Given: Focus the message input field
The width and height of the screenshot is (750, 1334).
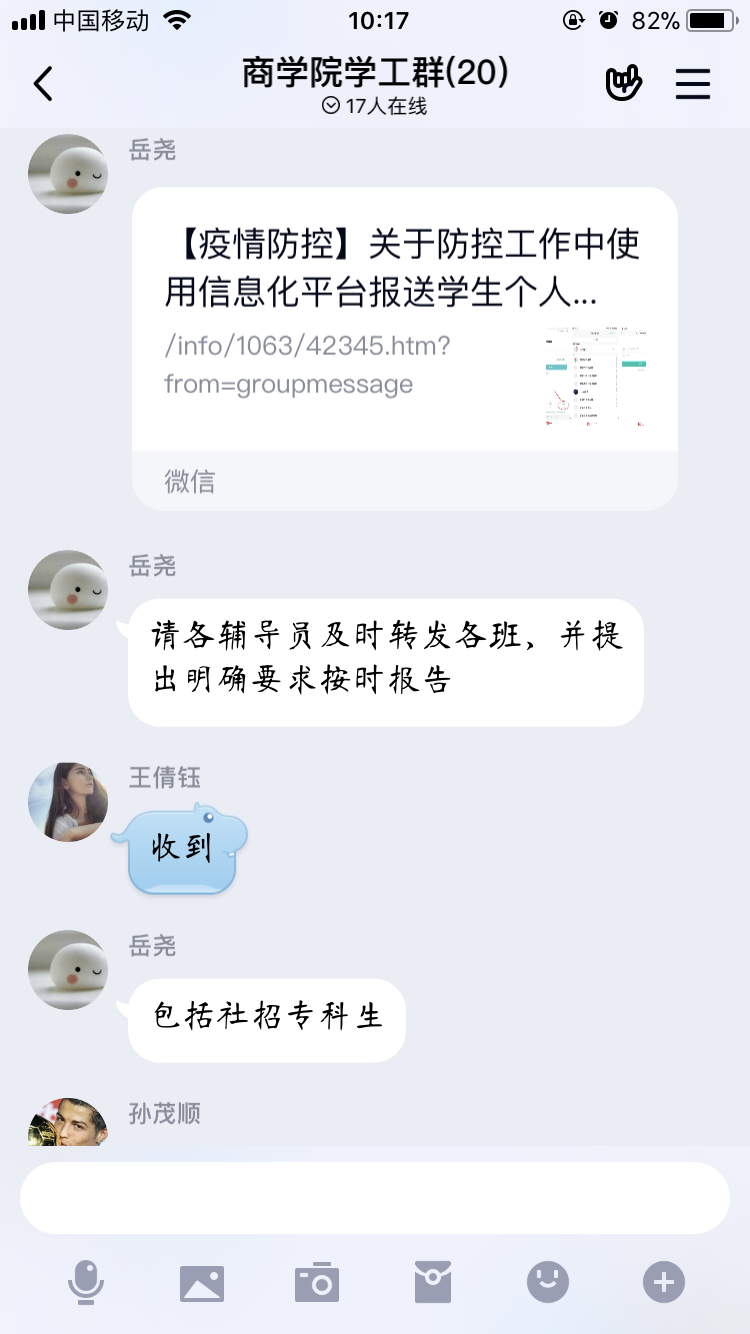Looking at the screenshot, I should [374, 1198].
